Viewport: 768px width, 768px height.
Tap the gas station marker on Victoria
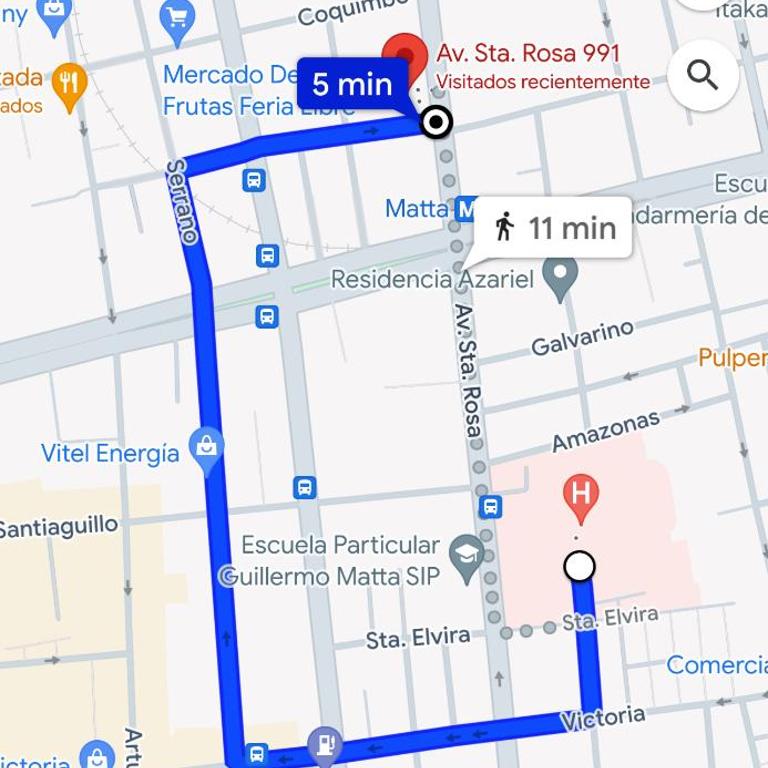pyautogui.click(x=325, y=743)
